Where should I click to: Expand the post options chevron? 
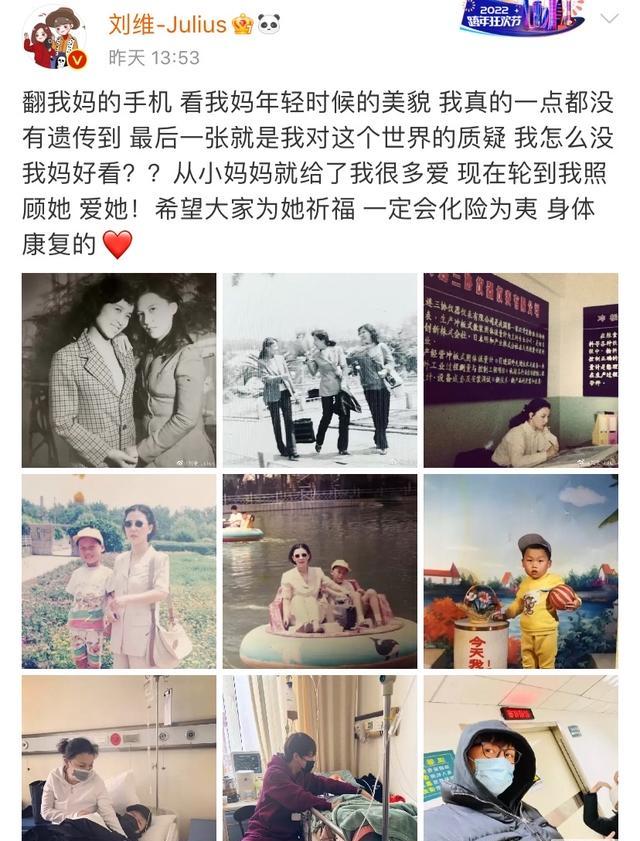609,19
